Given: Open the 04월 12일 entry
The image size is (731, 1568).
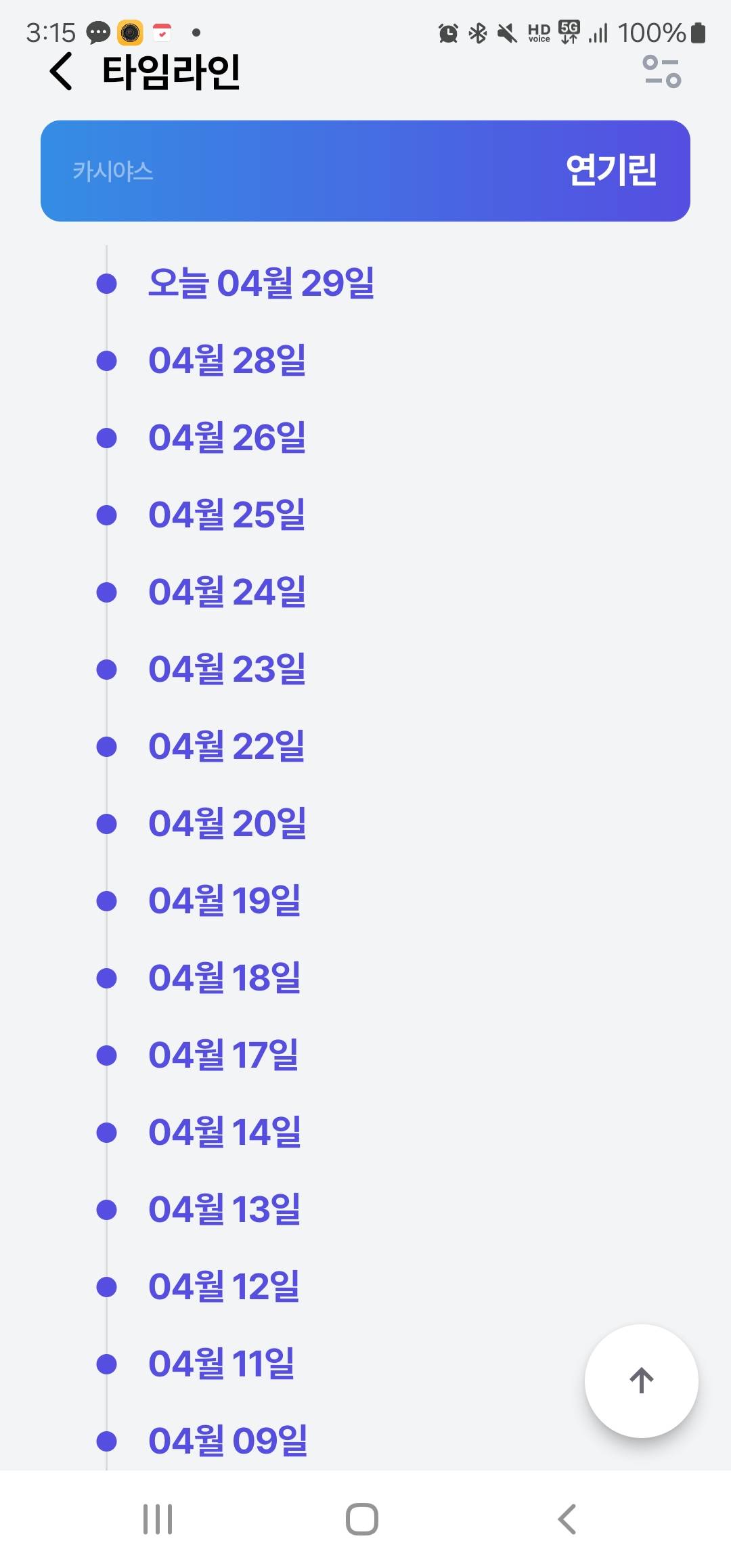Looking at the screenshot, I should point(223,1286).
